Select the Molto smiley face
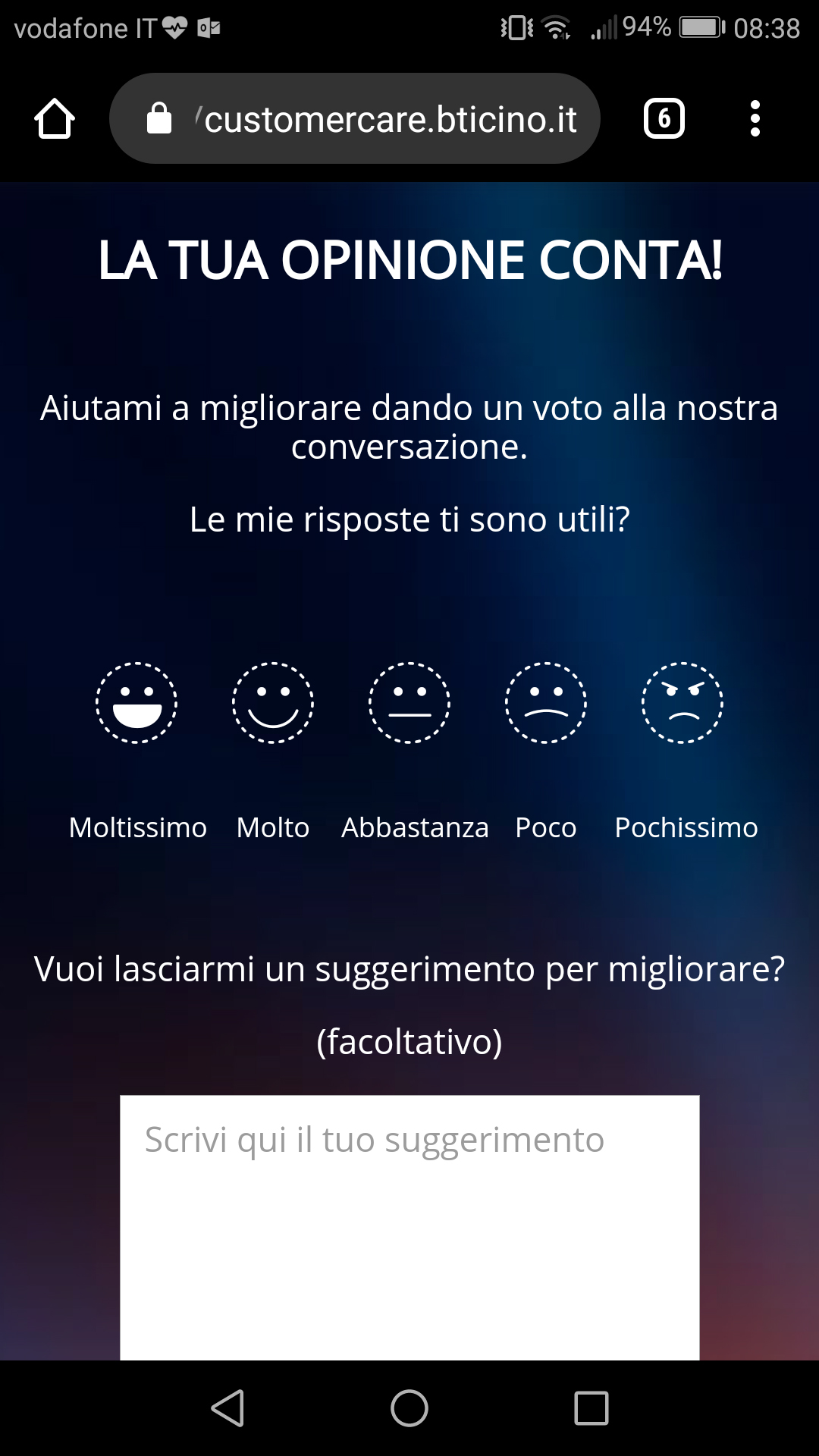 tap(273, 703)
